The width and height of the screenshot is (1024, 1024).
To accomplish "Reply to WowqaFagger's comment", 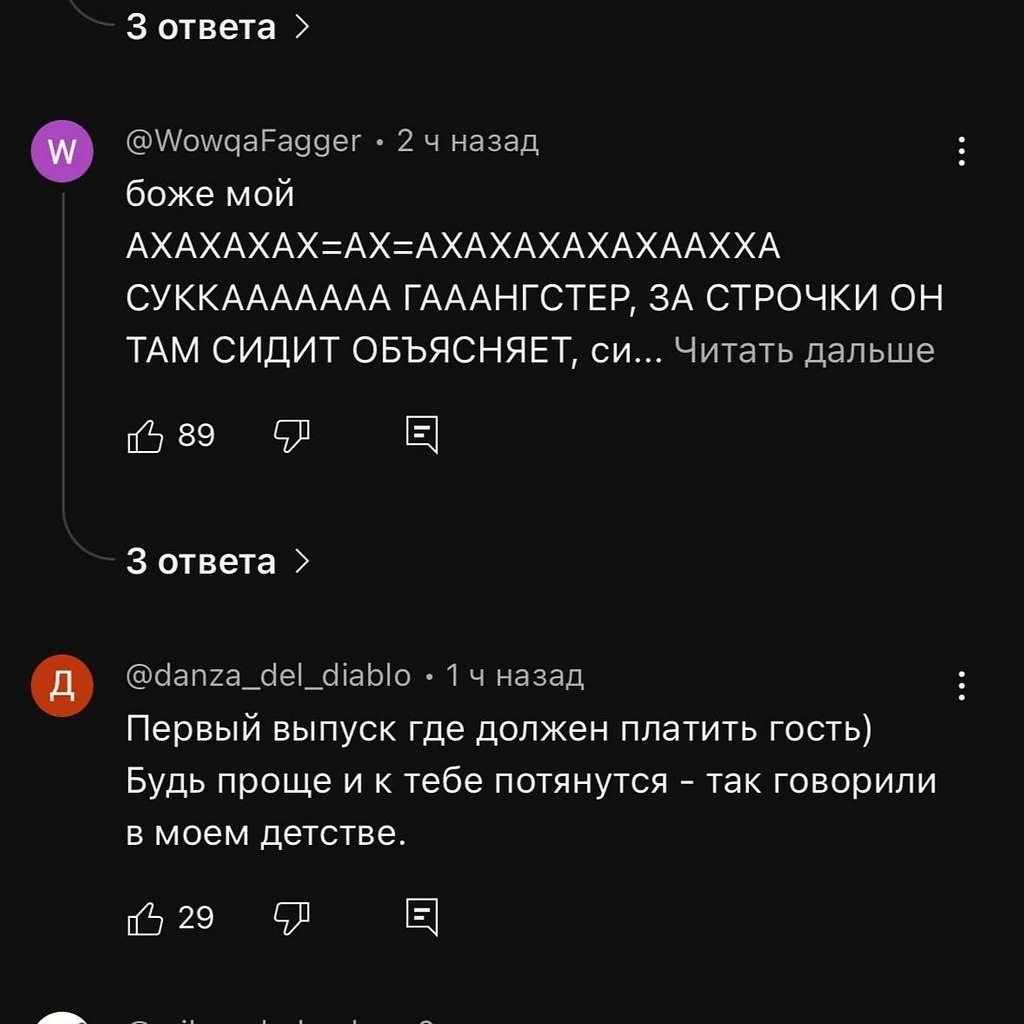I will [x=421, y=436].
